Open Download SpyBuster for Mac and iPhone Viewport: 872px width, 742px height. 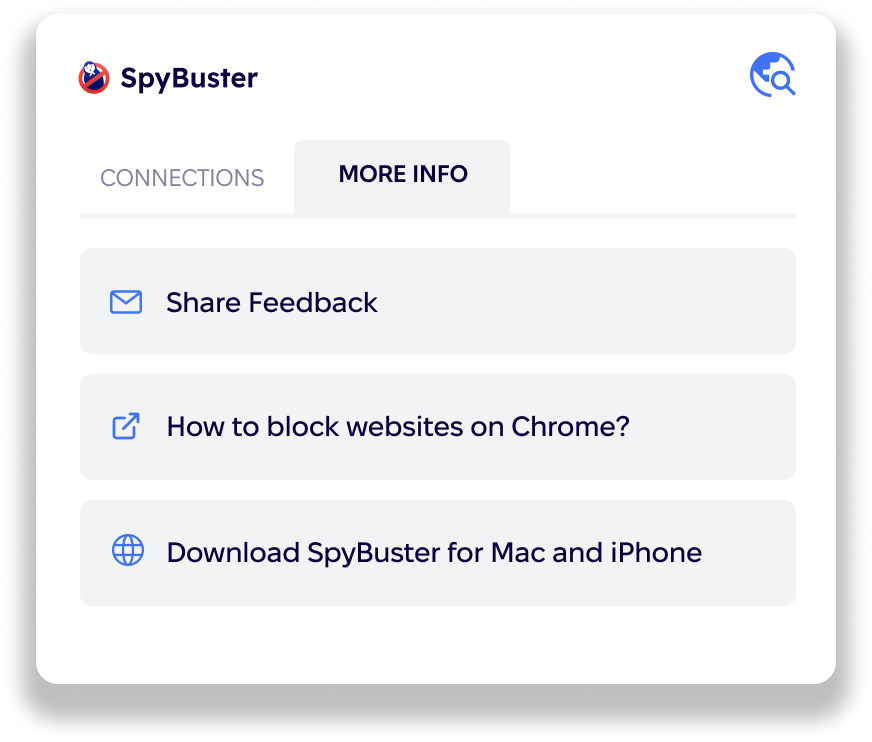pyautogui.click(x=437, y=552)
